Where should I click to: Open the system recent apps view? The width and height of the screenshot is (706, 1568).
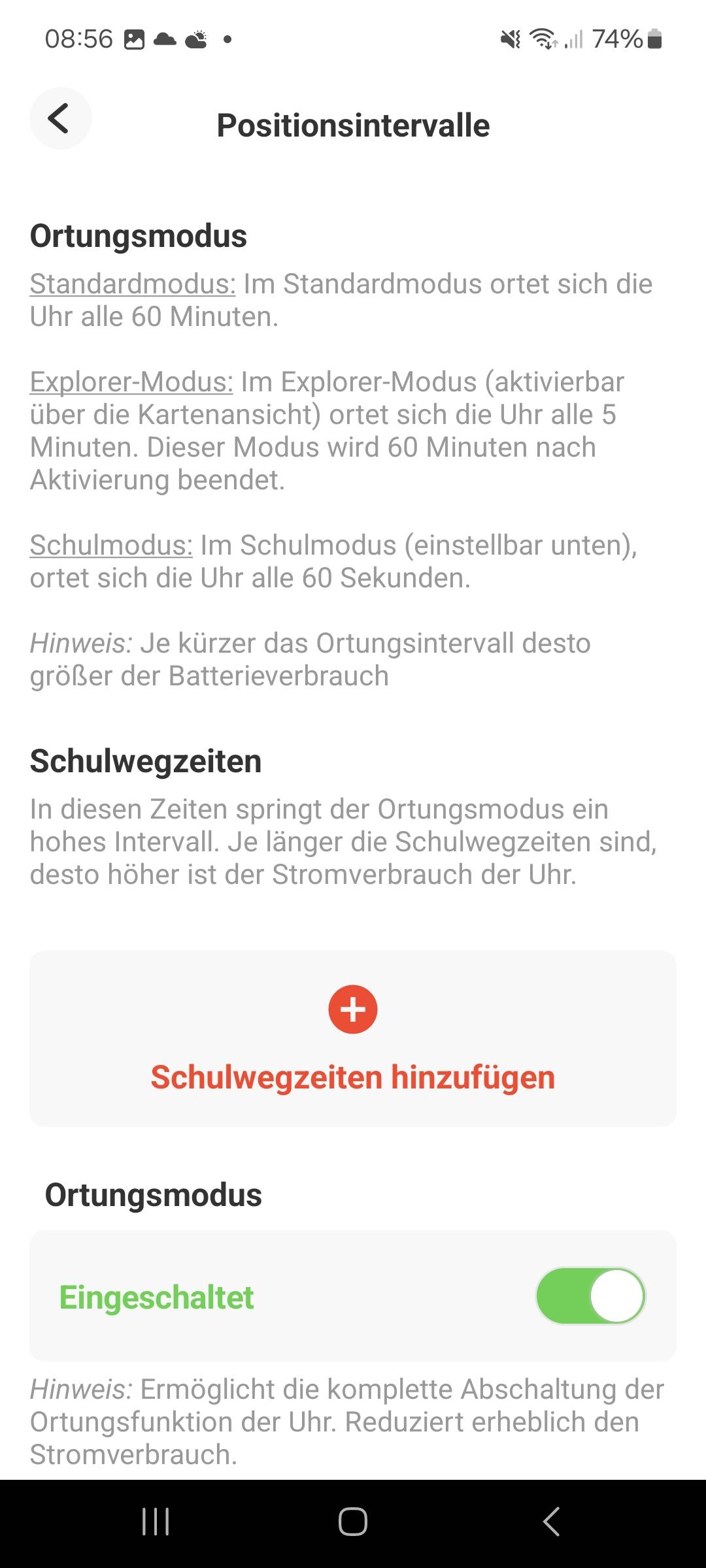point(156,1522)
